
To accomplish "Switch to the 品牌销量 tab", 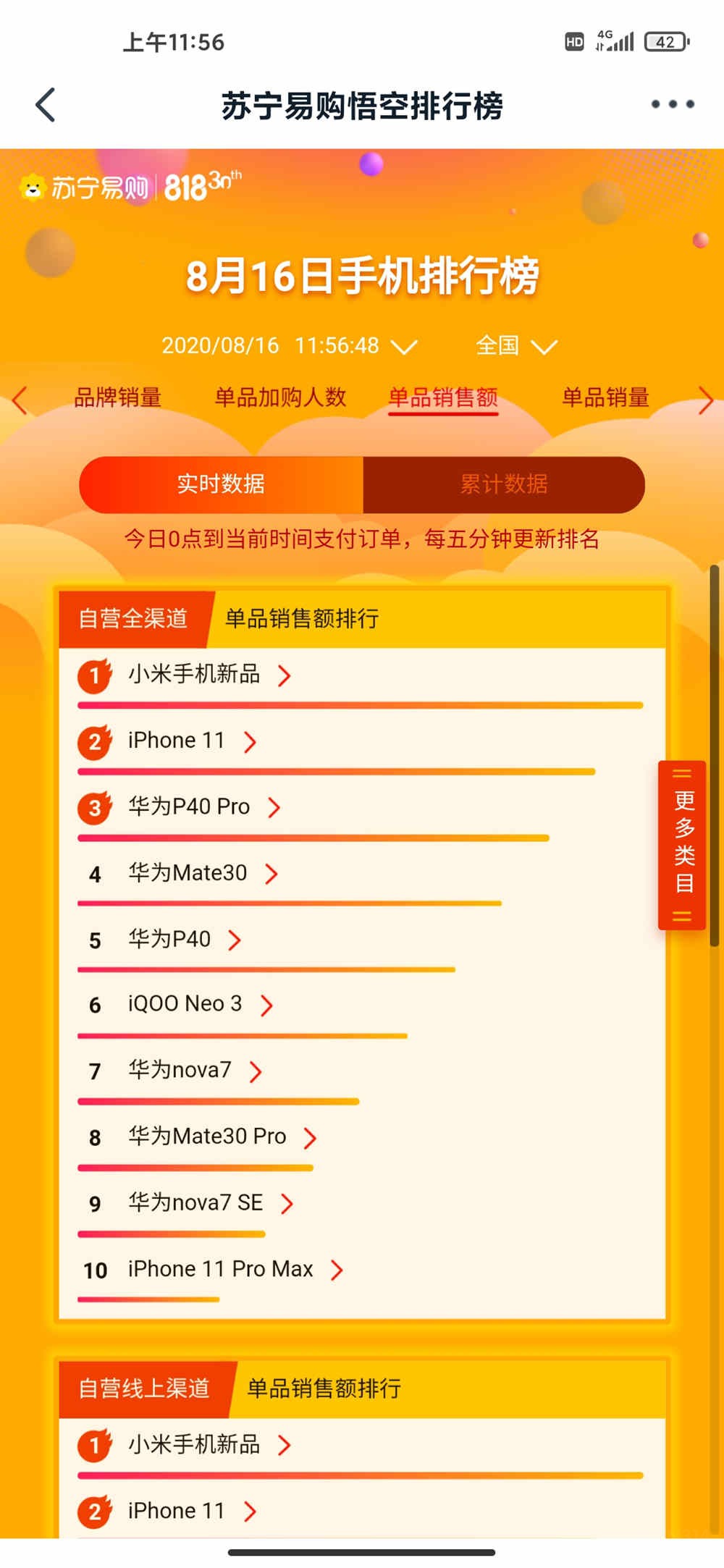I will click(x=117, y=397).
